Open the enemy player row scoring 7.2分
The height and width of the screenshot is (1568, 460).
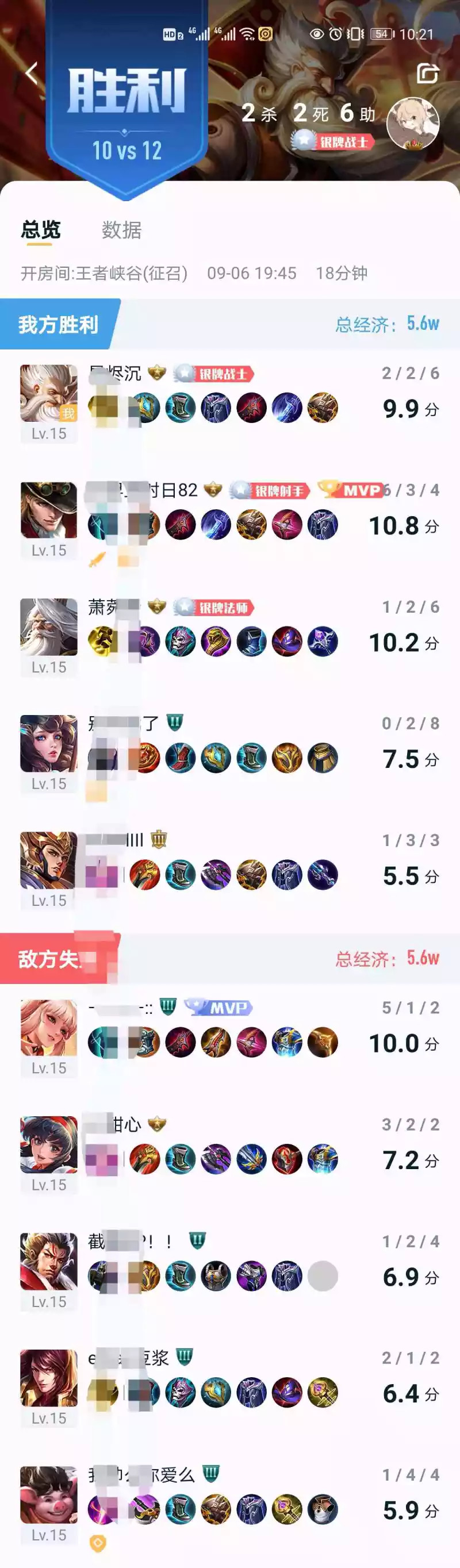(x=229, y=1154)
